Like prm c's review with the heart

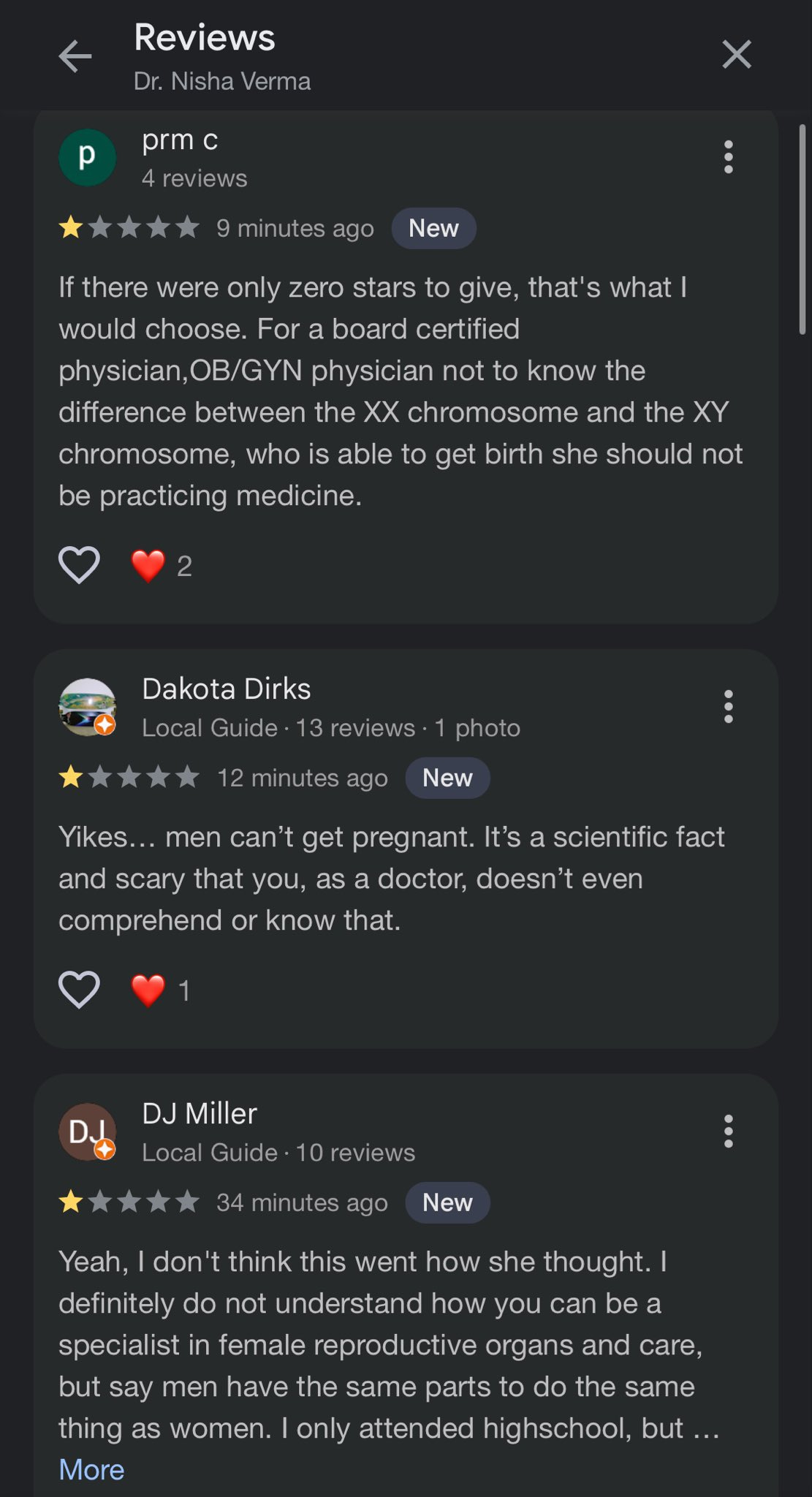[79, 565]
